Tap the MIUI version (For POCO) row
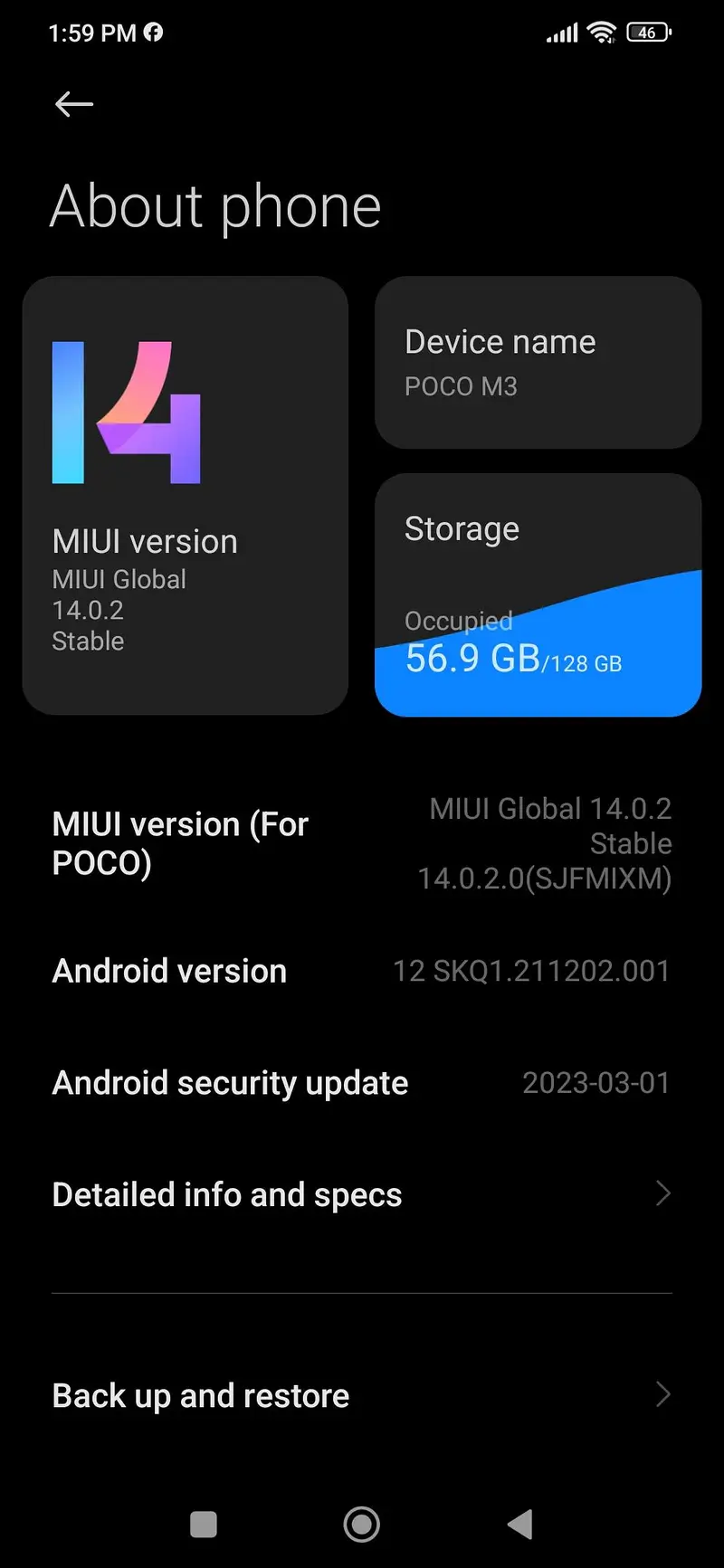The image size is (724, 1568). [x=362, y=843]
